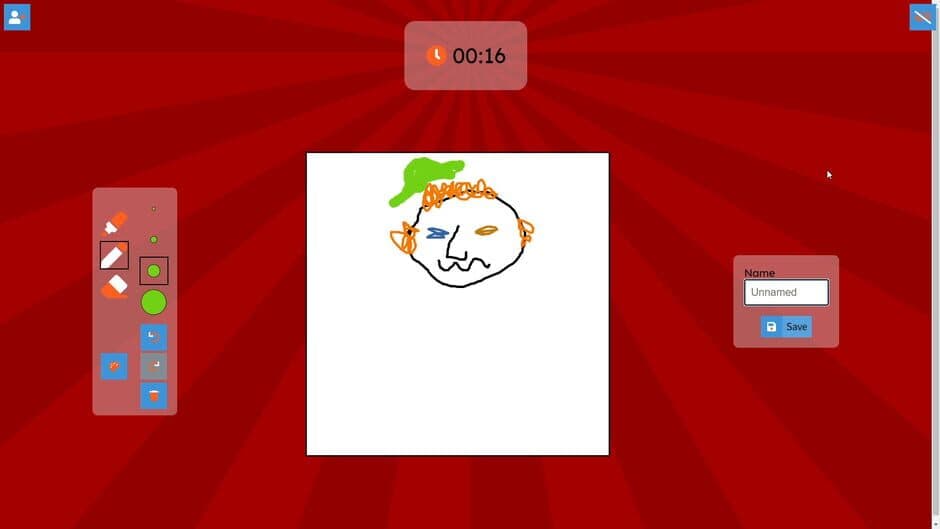The height and width of the screenshot is (529, 940).
Task: Undo the last stroke
Action: click(x=153, y=337)
